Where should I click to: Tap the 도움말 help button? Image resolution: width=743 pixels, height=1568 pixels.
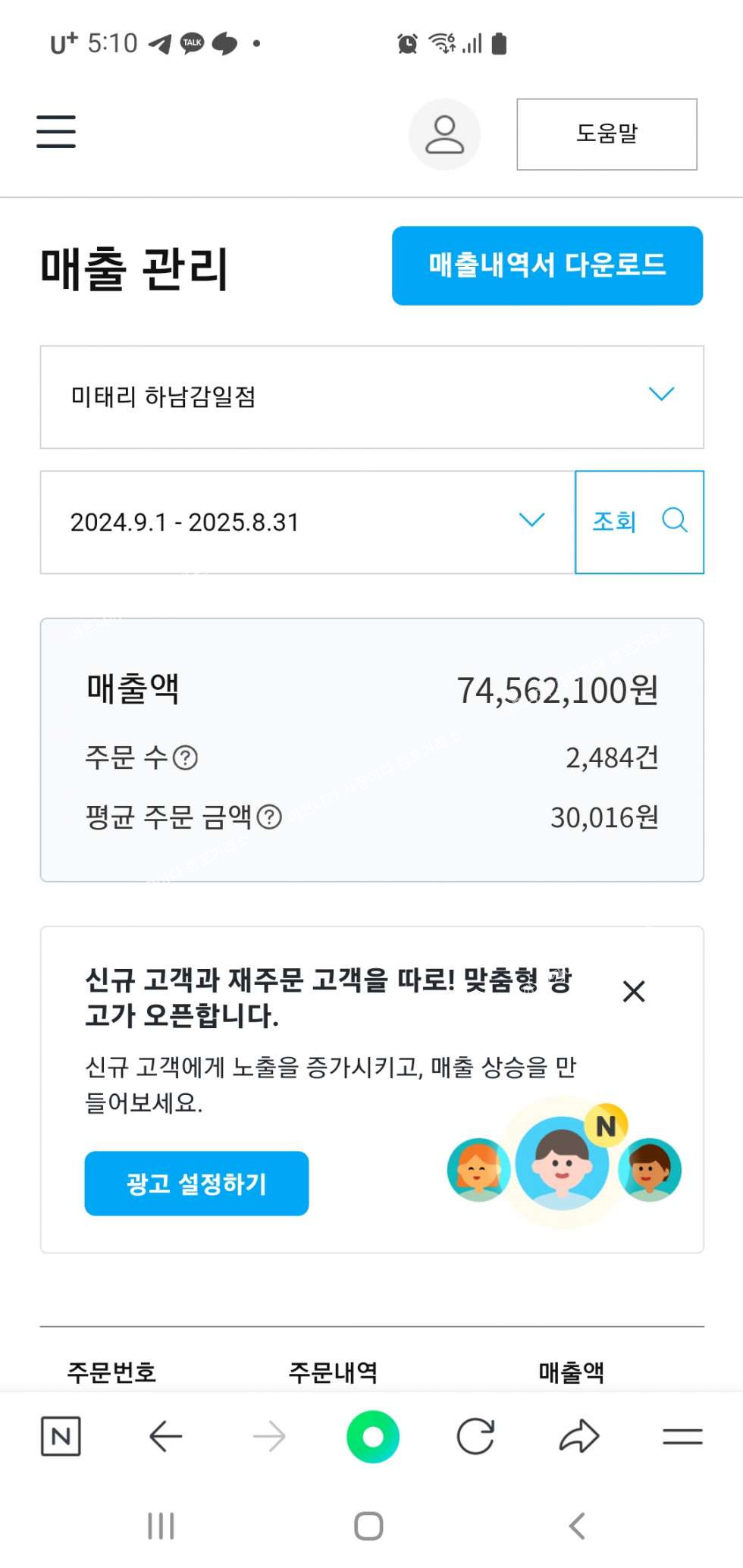click(607, 134)
